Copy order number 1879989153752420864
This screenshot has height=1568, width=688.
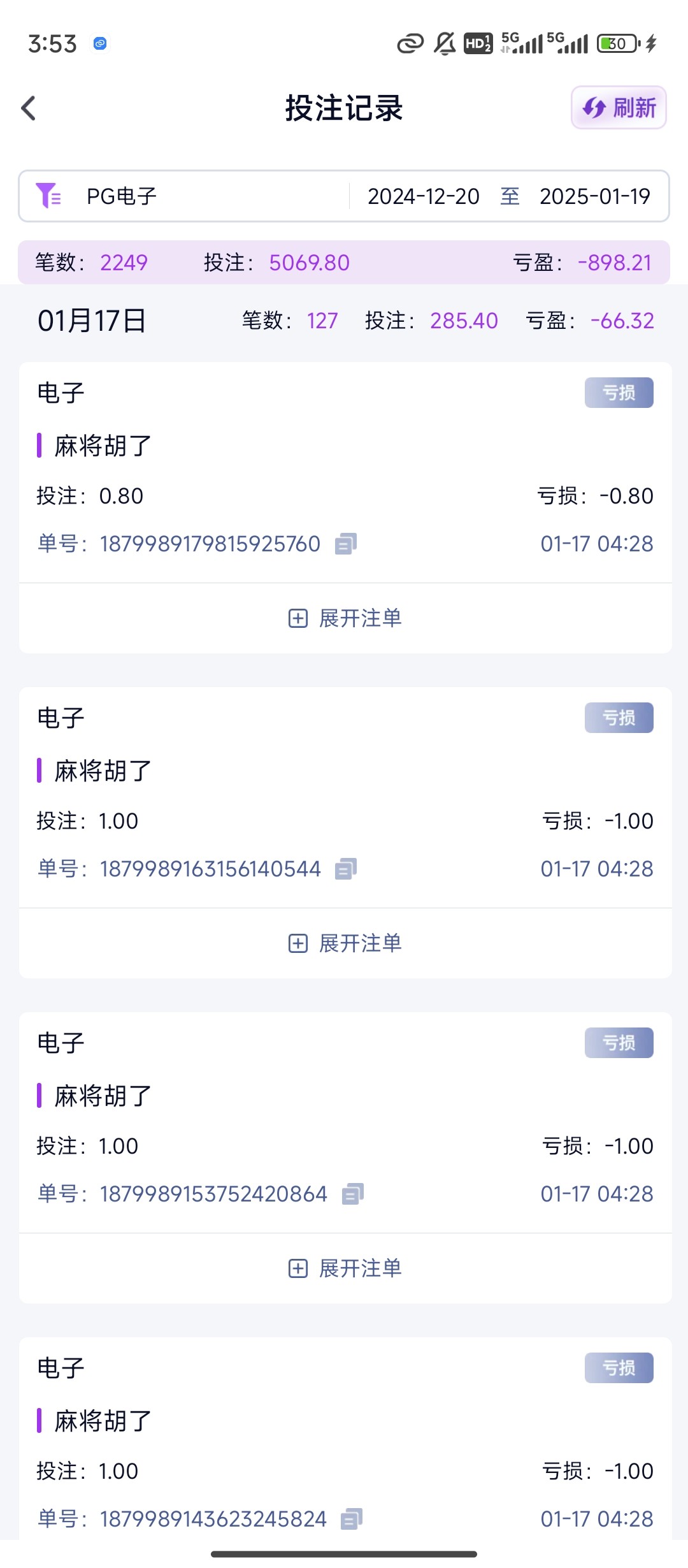pos(353,1194)
